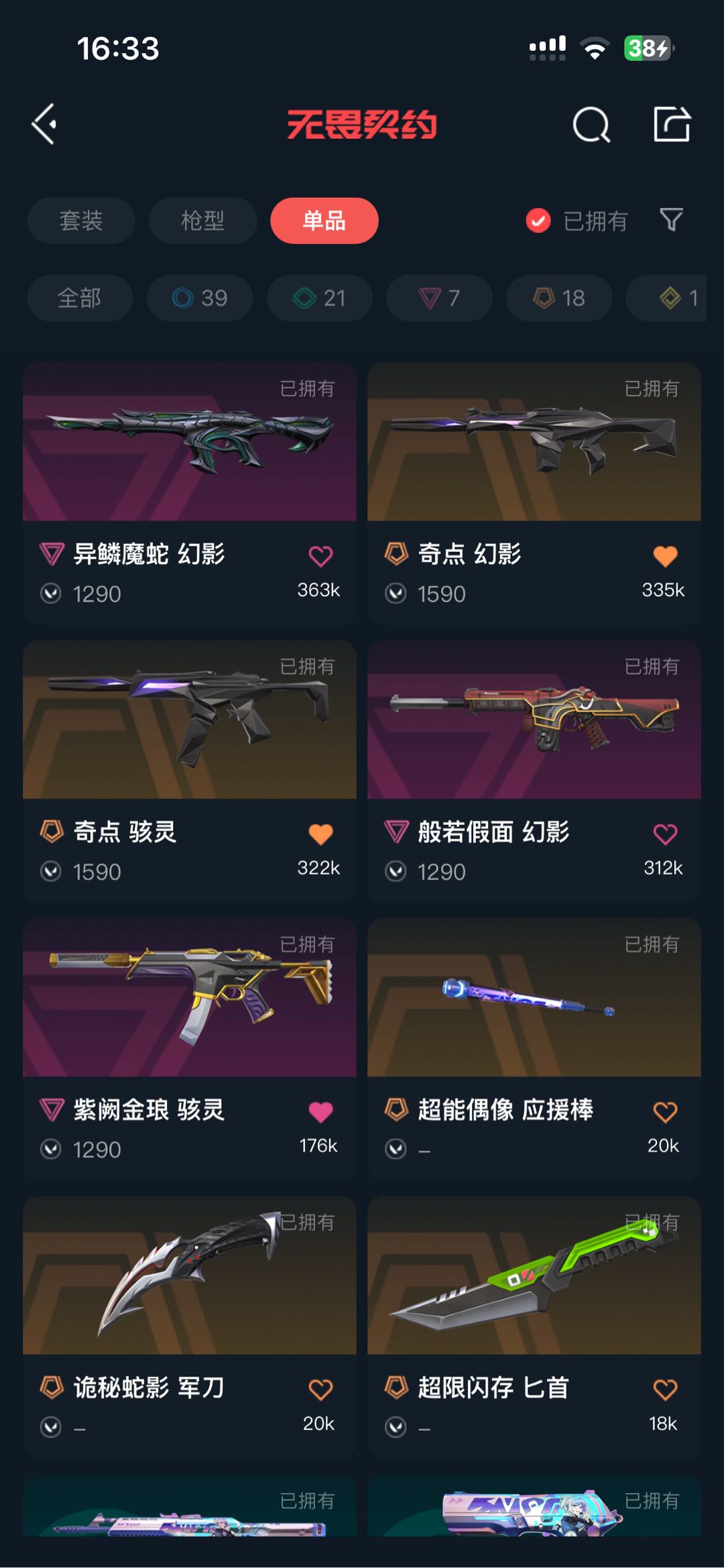
Task: Filter by the blue tier chip 39
Action: (x=200, y=298)
